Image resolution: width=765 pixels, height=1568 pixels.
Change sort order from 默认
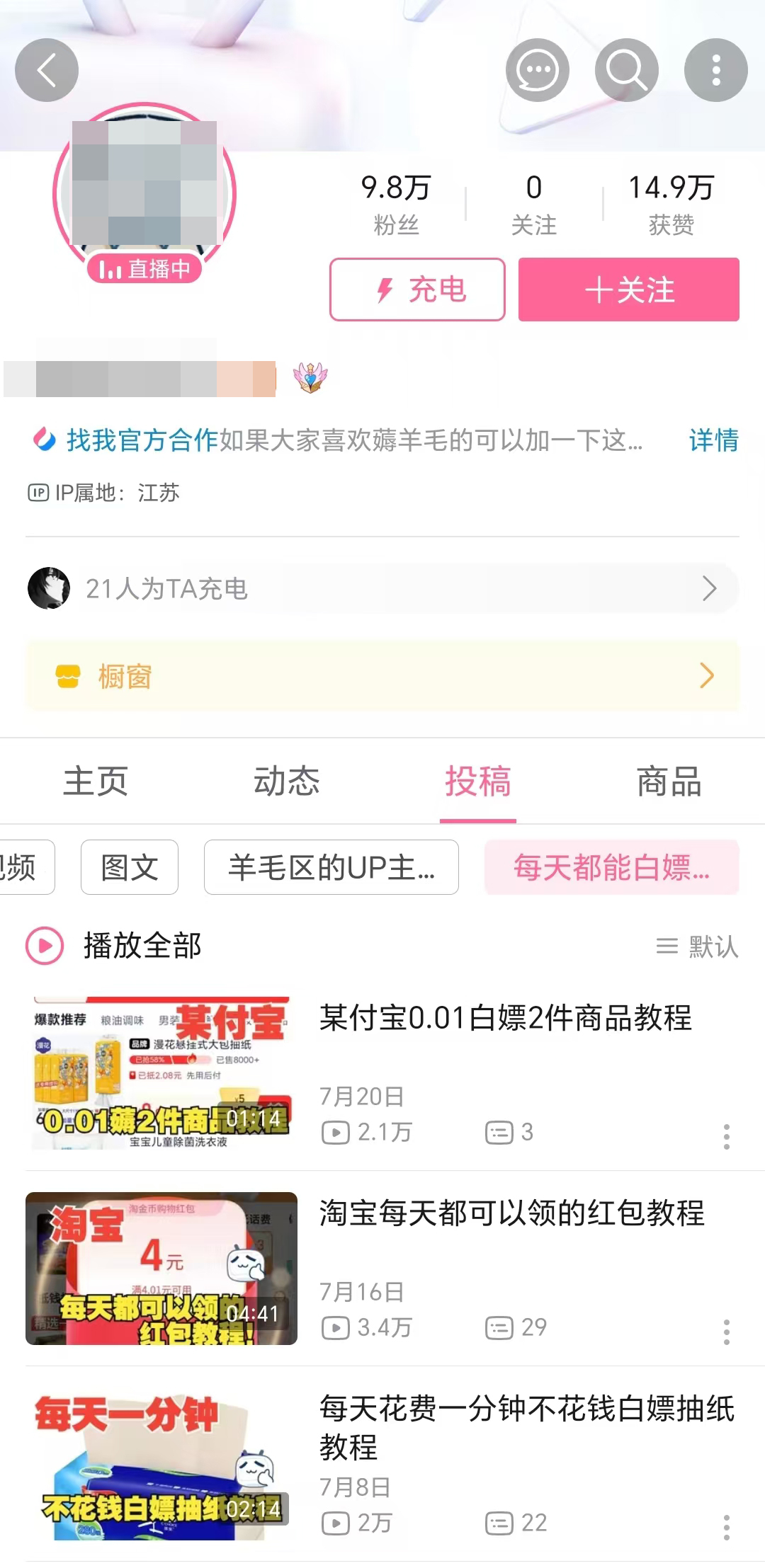(x=698, y=946)
